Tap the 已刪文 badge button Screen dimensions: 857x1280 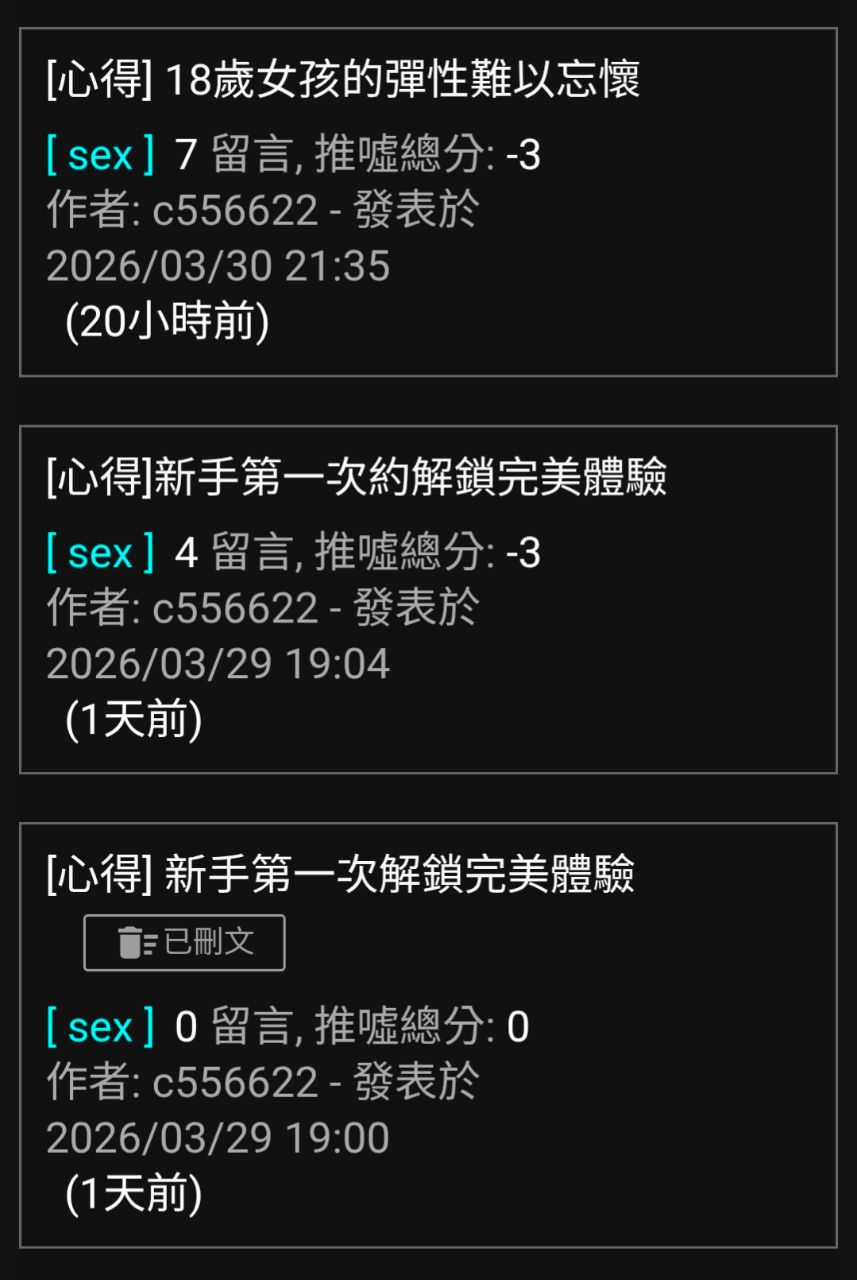click(184, 942)
